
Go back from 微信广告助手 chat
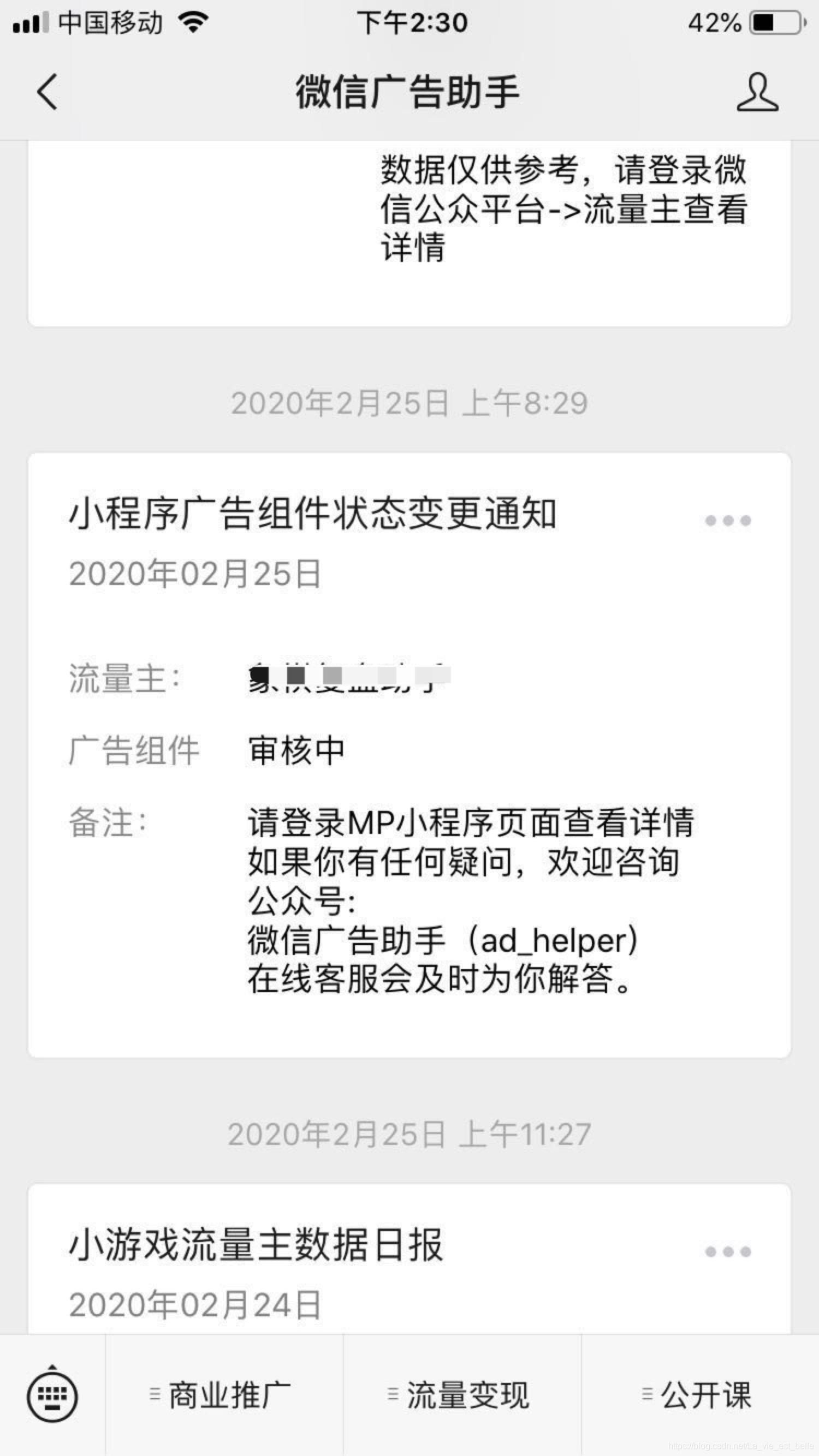click(48, 92)
